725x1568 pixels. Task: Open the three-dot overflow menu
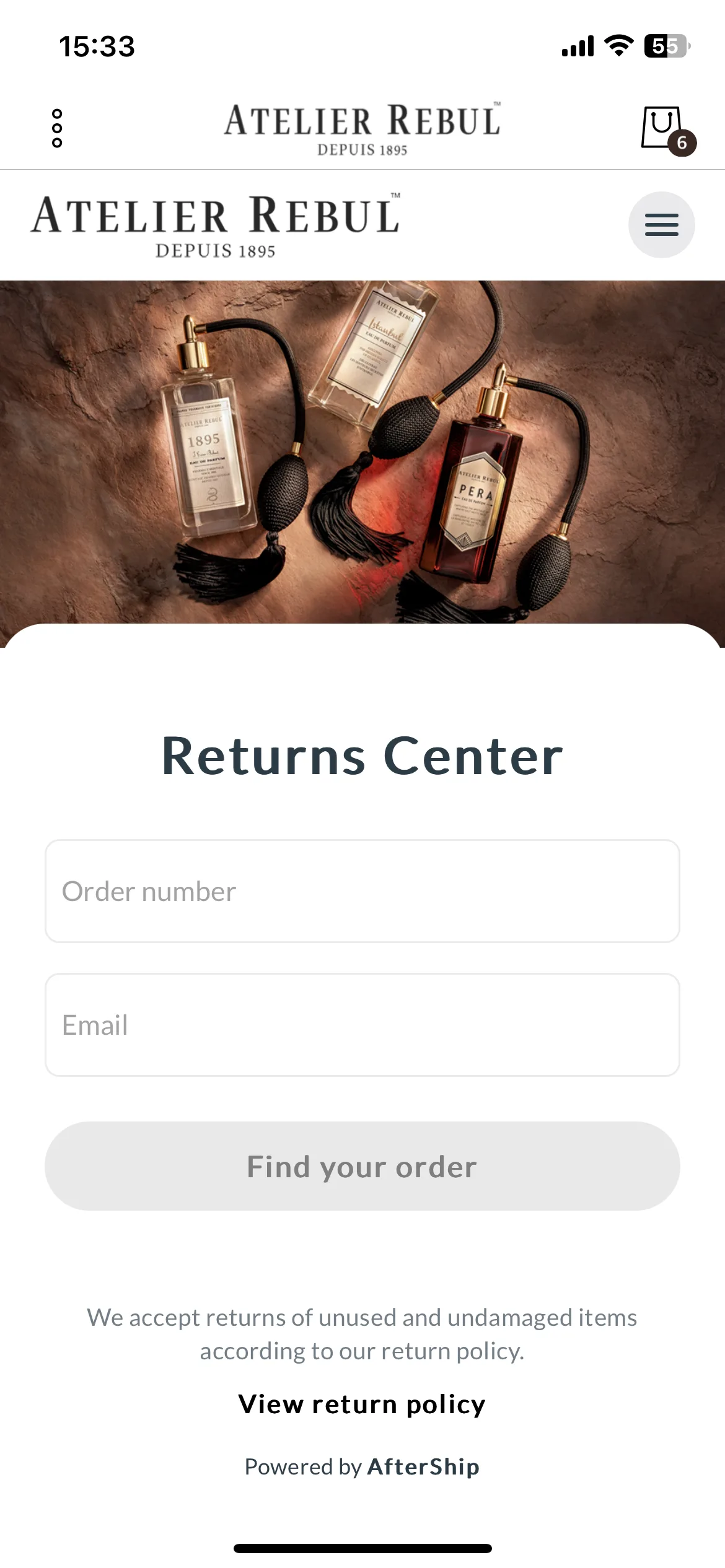pyautogui.click(x=57, y=128)
